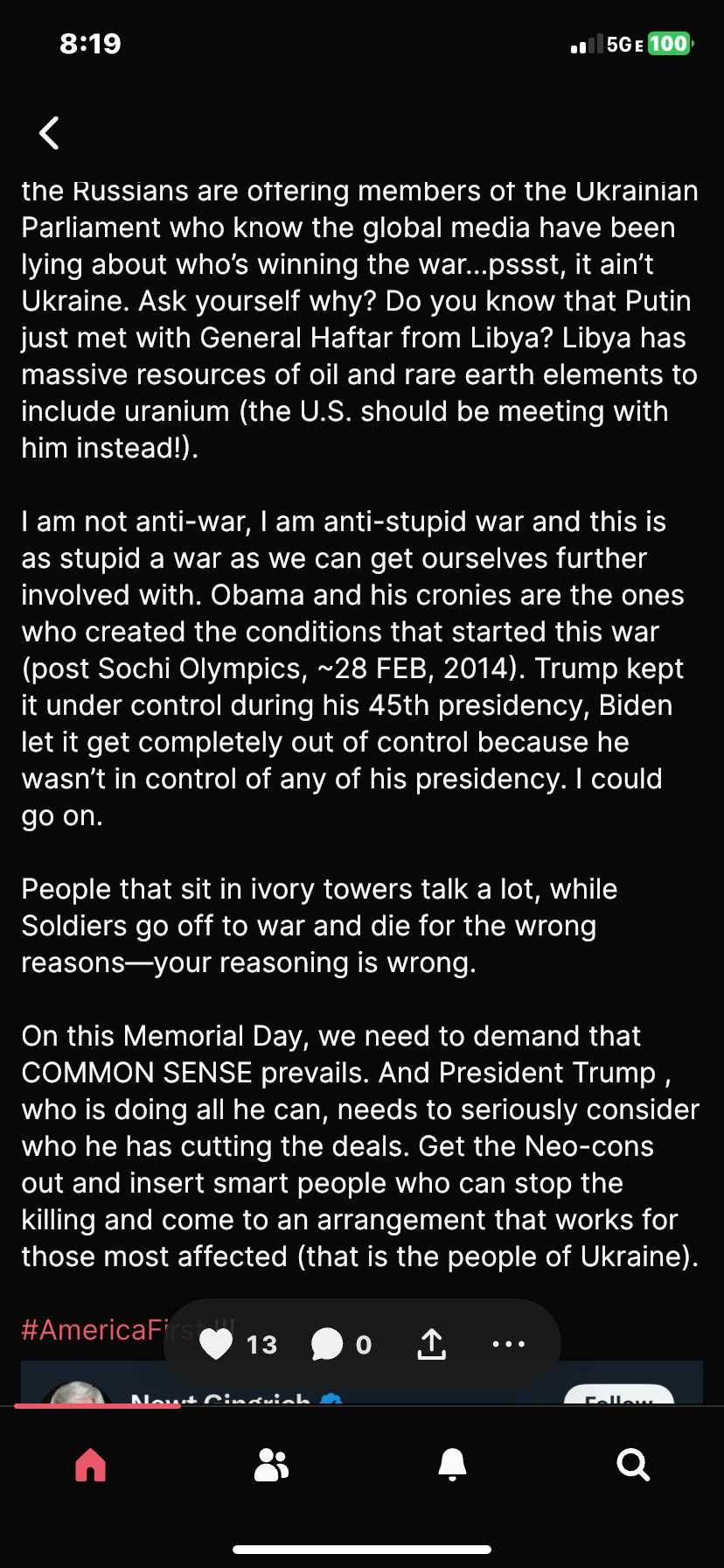724x1568 pixels.
Task: Switch to the Home tab
Action: pos(91,1464)
